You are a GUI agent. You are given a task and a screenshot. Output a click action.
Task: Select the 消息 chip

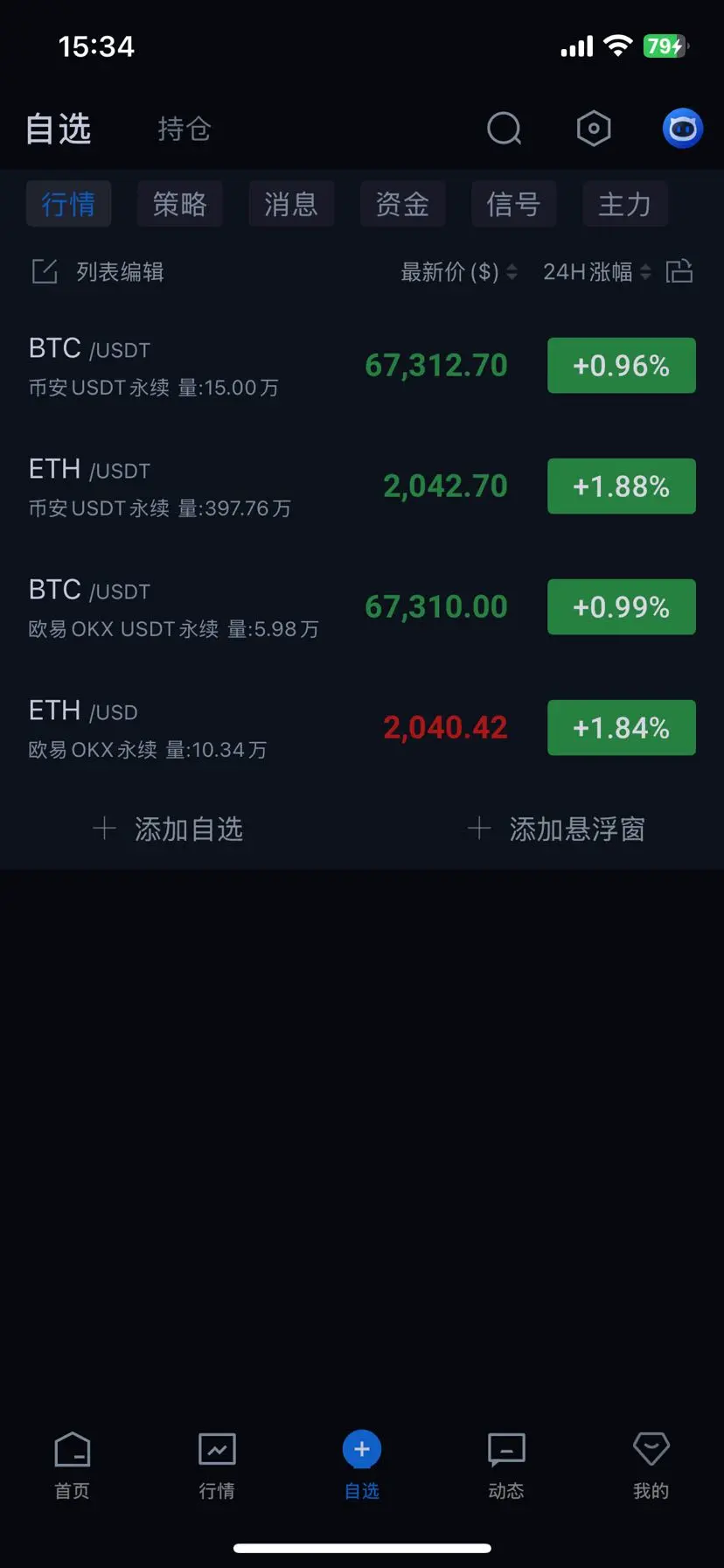point(291,205)
